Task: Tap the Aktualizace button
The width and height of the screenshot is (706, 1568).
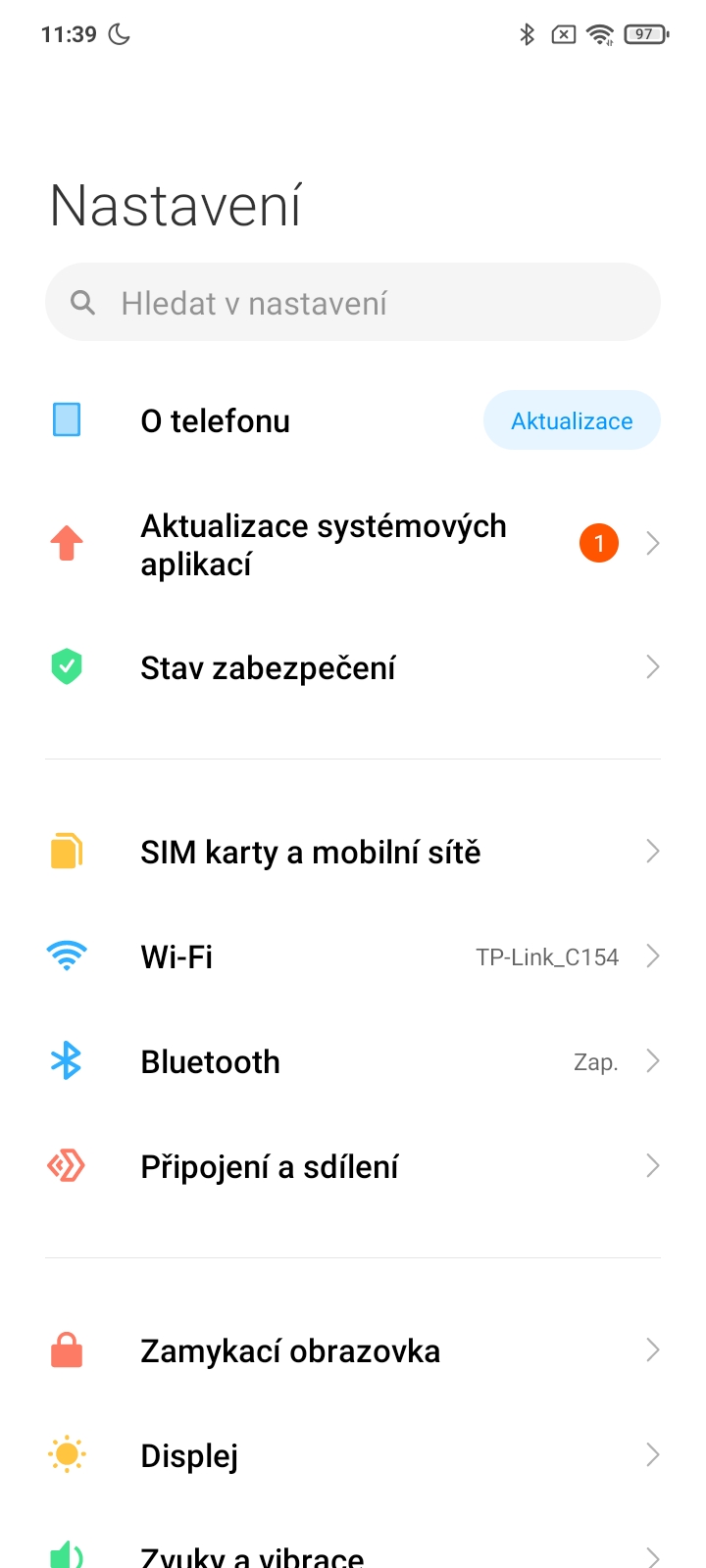Action: (x=572, y=421)
